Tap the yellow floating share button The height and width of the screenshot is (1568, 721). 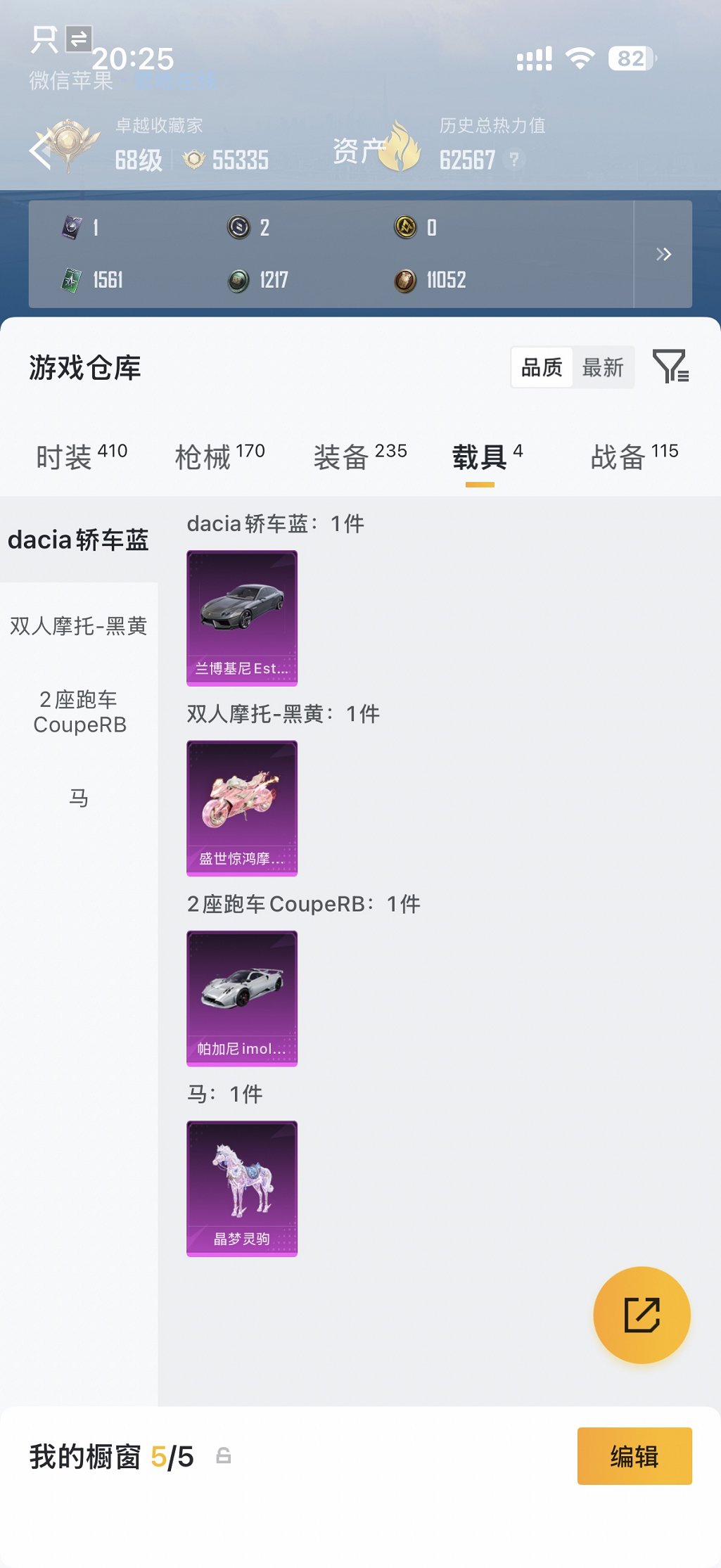point(642,1315)
